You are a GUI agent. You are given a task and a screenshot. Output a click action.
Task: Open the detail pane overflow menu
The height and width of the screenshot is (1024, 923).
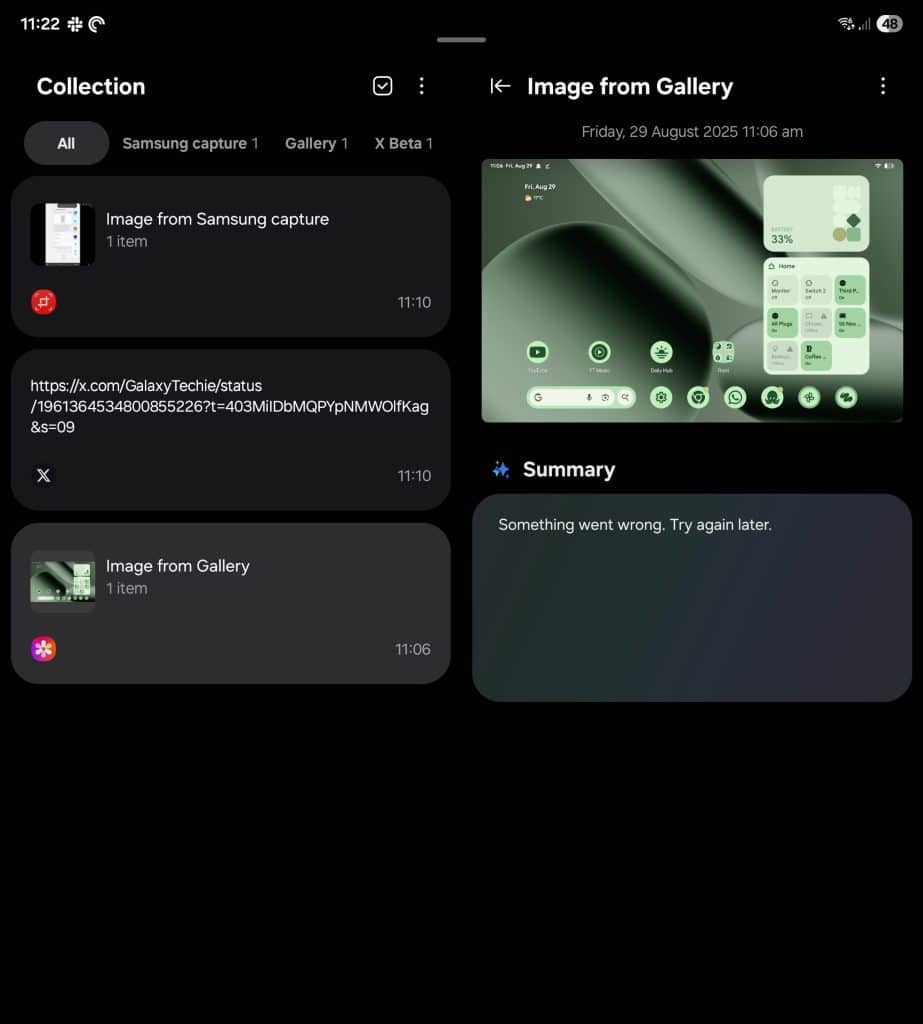pyautogui.click(x=882, y=86)
